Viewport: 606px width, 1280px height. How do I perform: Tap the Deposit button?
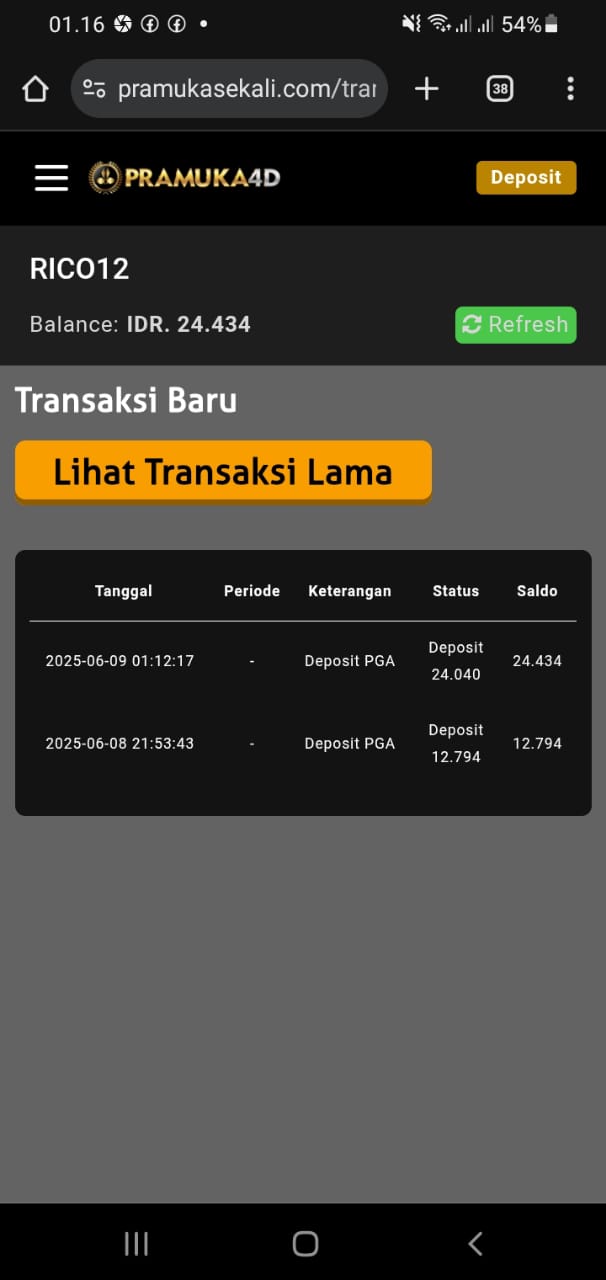point(526,177)
